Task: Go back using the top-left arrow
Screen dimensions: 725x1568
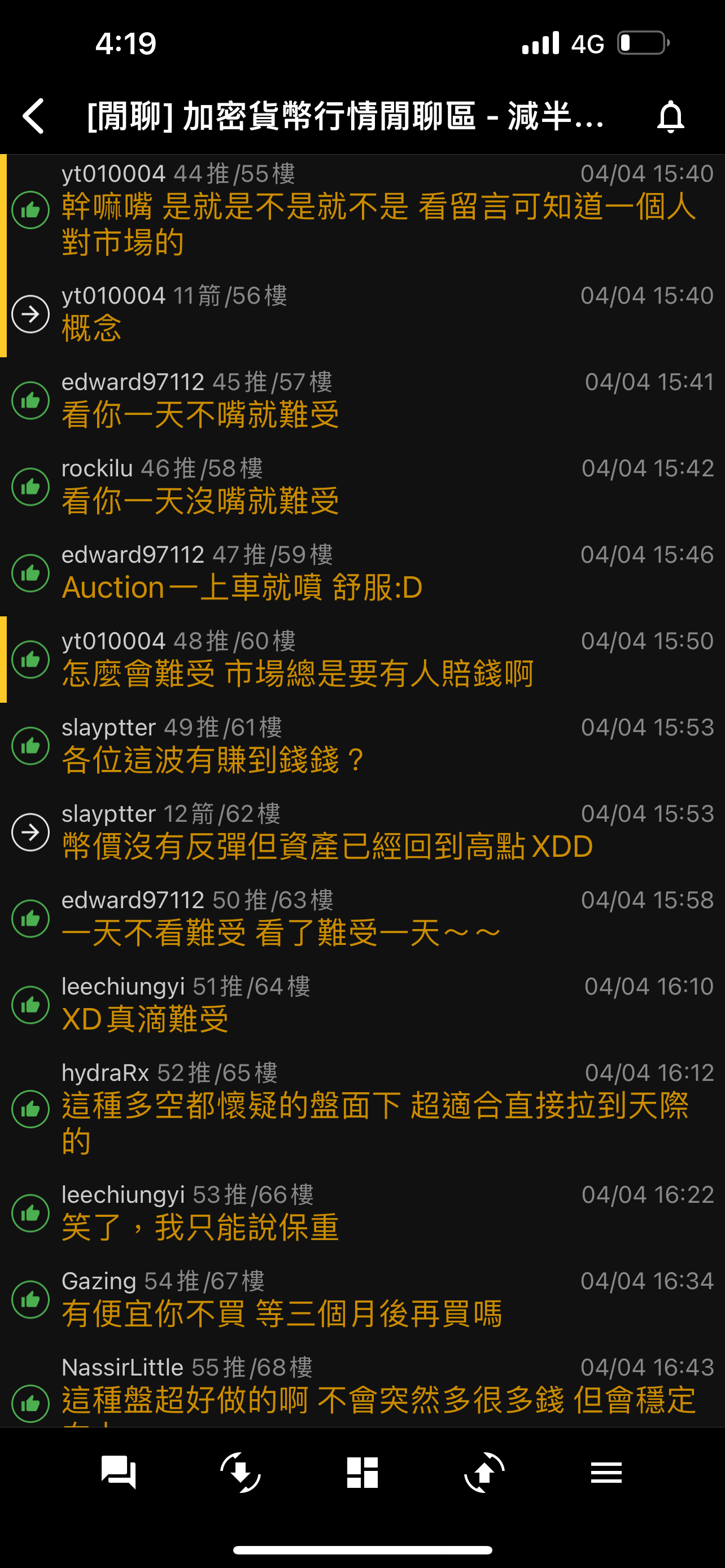Action: tap(33, 116)
